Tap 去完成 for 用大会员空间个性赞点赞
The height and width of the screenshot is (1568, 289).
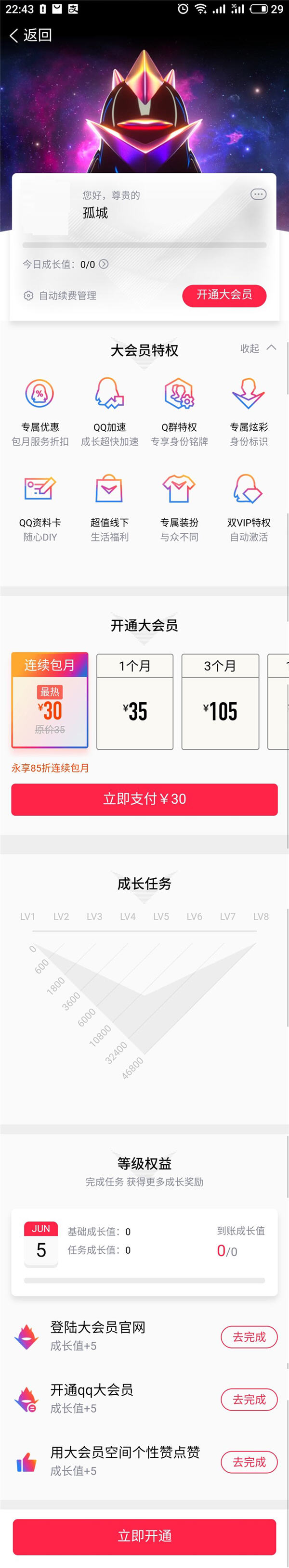tap(249, 1462)
